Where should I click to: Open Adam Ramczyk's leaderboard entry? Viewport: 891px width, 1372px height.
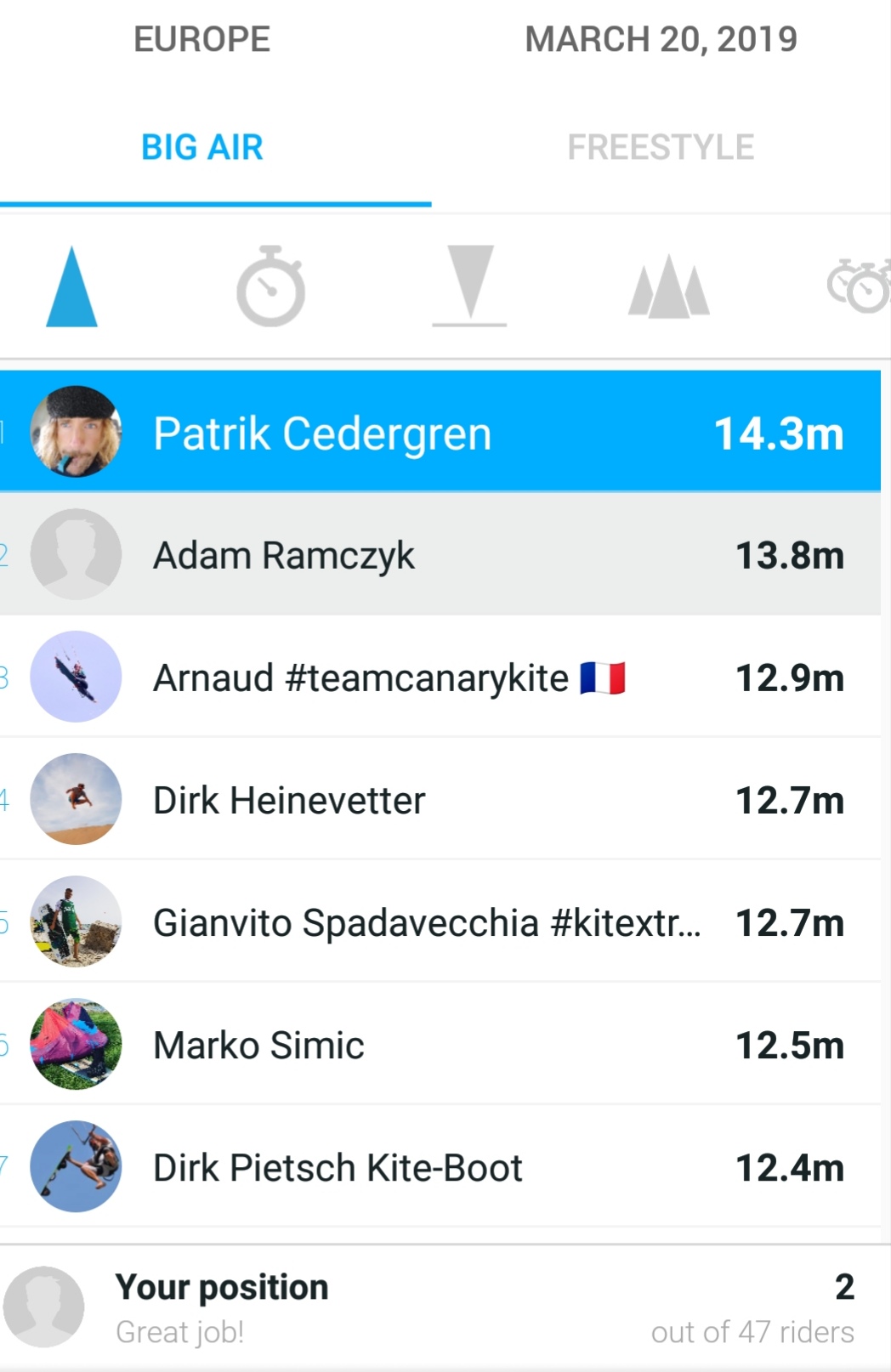pos(284,556)
